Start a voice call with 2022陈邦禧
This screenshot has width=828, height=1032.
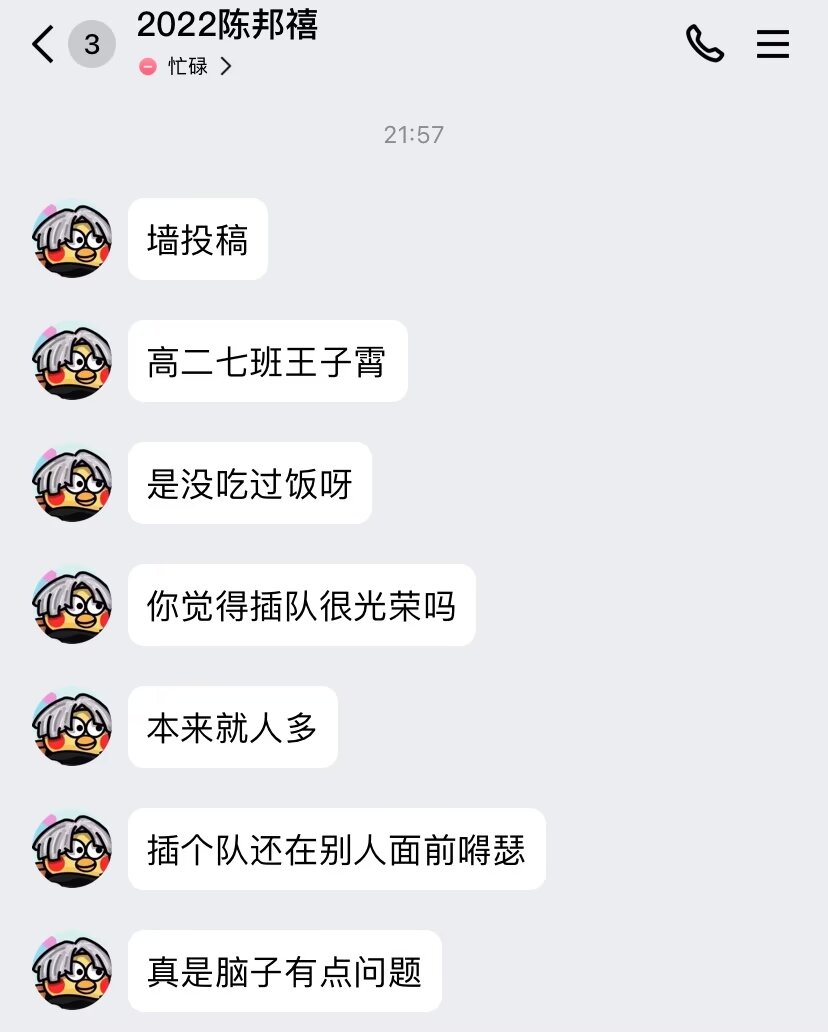click(x=704, y=44)
